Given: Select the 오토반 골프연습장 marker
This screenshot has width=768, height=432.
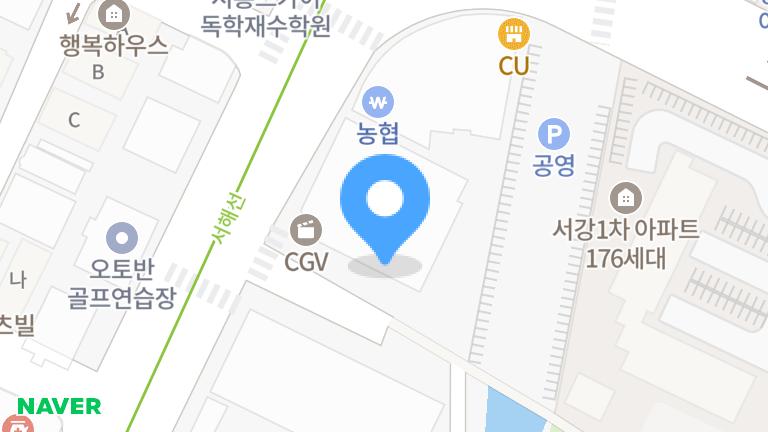Looking at the screenshot, I should (x=122, y=238).
